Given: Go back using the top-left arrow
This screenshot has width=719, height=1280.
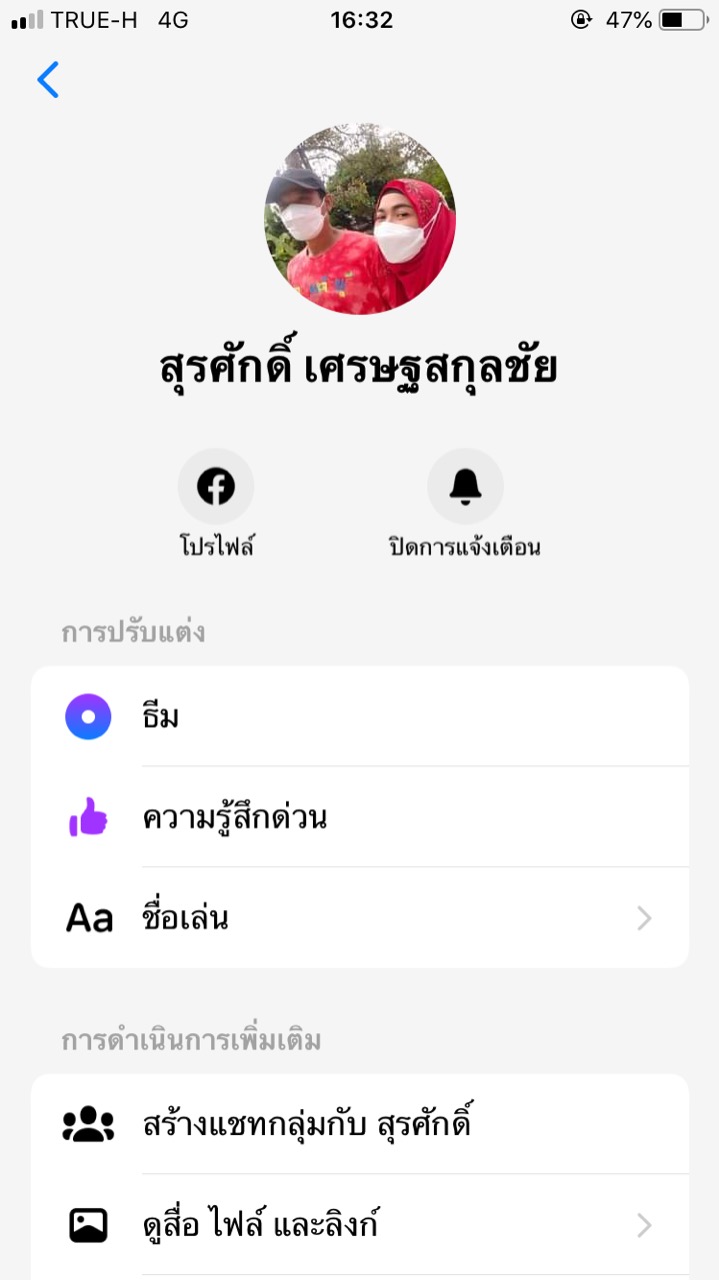Looking at the screenshot, I should point(48,80).
